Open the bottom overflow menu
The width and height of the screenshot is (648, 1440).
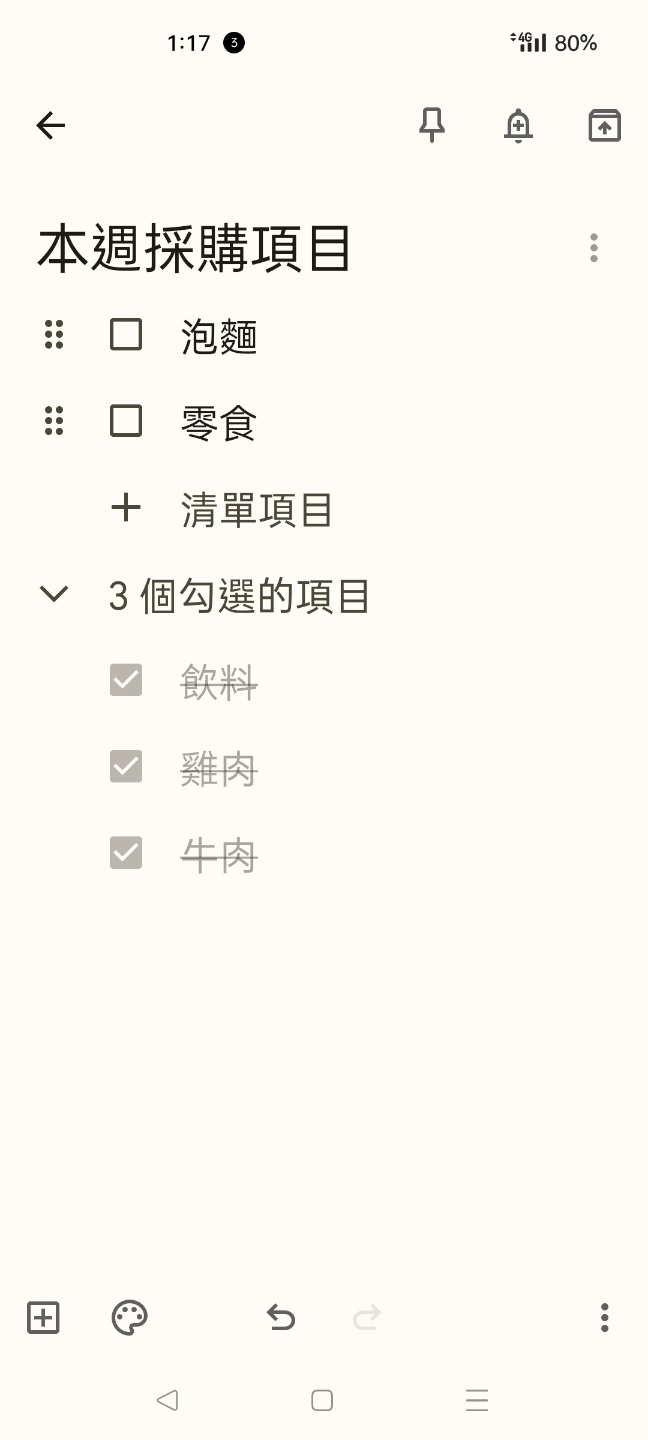pos(604,1317)
